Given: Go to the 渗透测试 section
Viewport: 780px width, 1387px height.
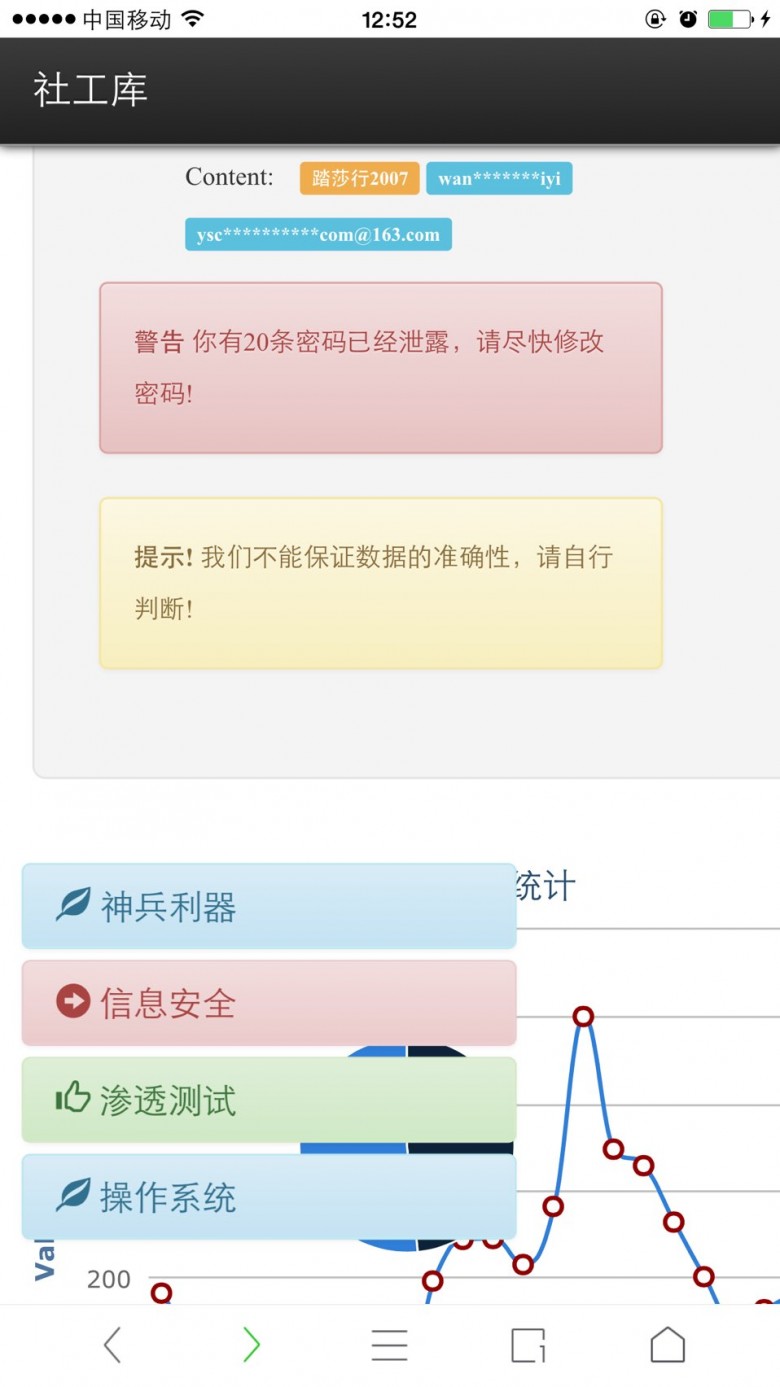Looking at the screenshot, I should pyautogui.click(x=268, y=1100).
